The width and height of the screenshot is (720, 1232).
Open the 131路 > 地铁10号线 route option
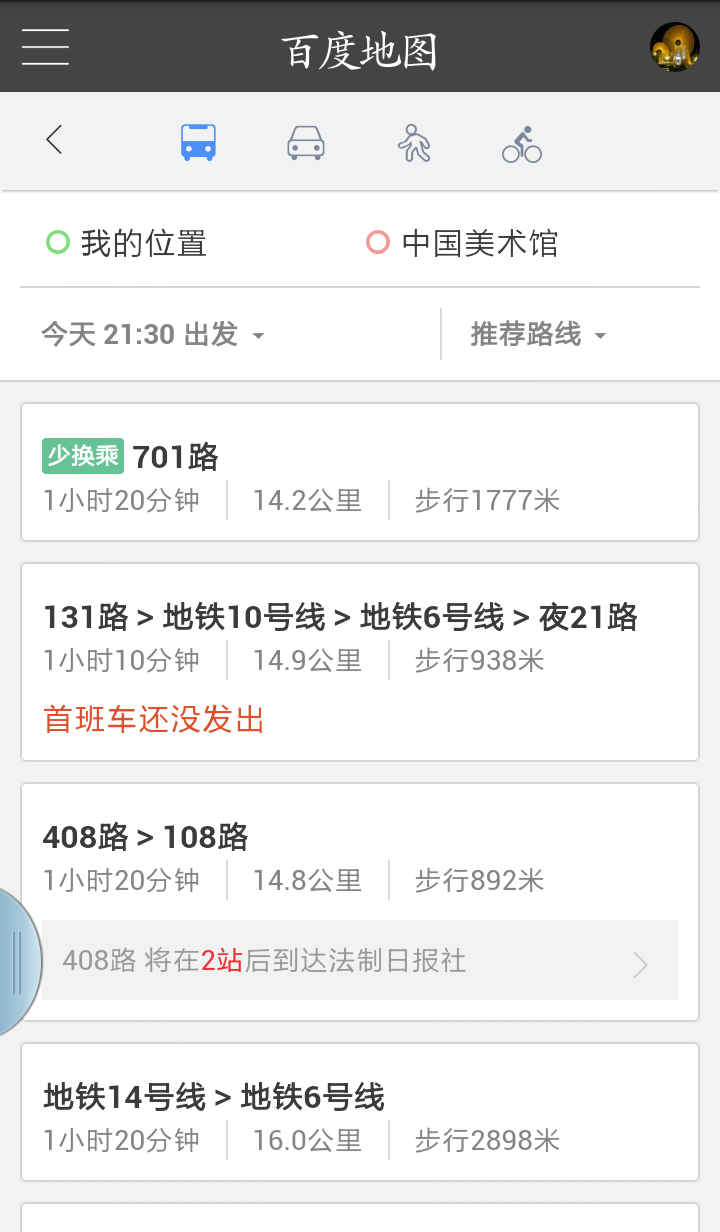click(x=360, y=640)
